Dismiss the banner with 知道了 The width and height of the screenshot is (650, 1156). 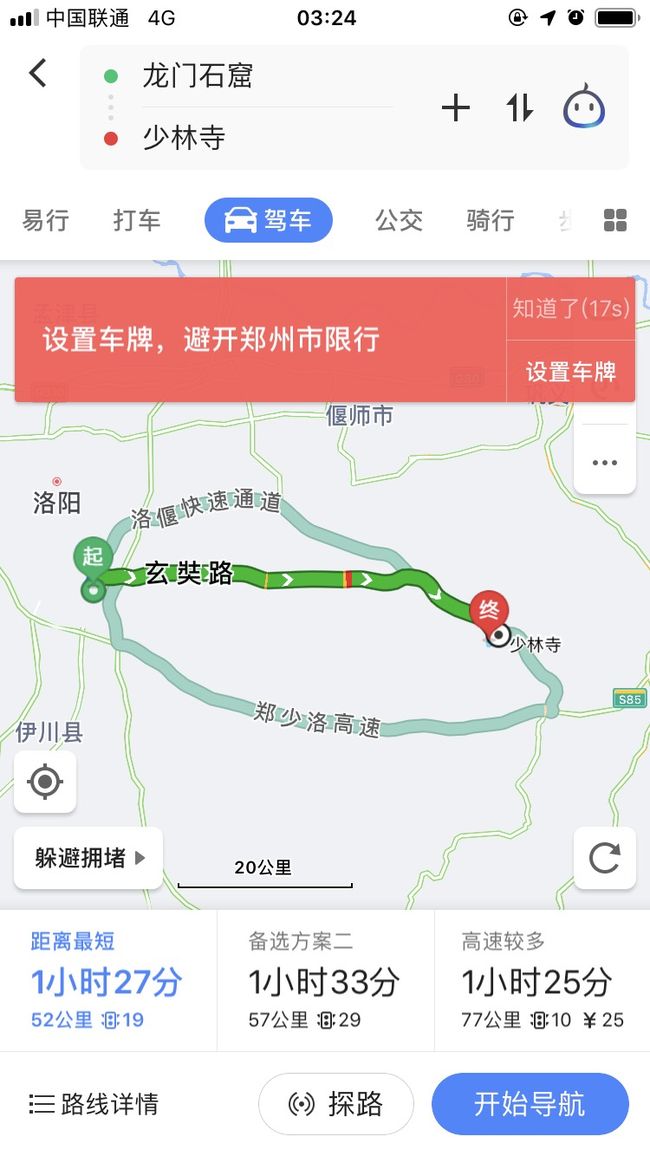pos(571,308)
